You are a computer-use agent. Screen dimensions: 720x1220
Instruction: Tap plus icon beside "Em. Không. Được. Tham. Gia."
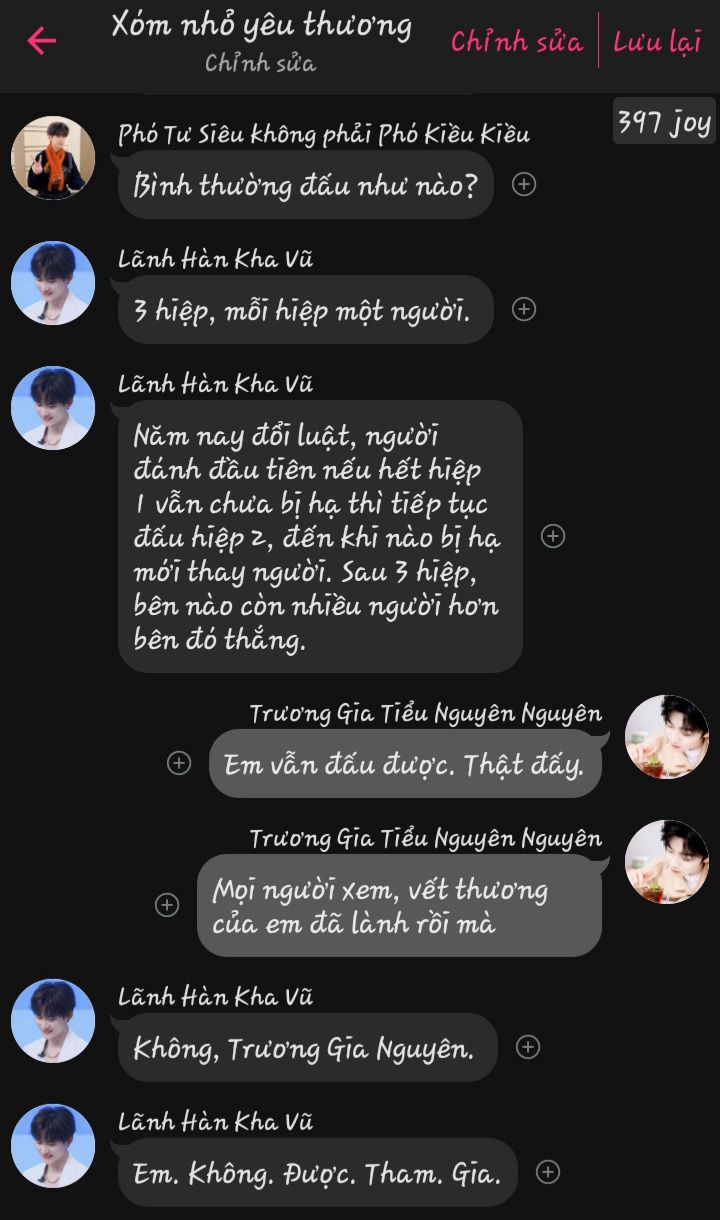pyautogui.click(x=548, y=1172)
